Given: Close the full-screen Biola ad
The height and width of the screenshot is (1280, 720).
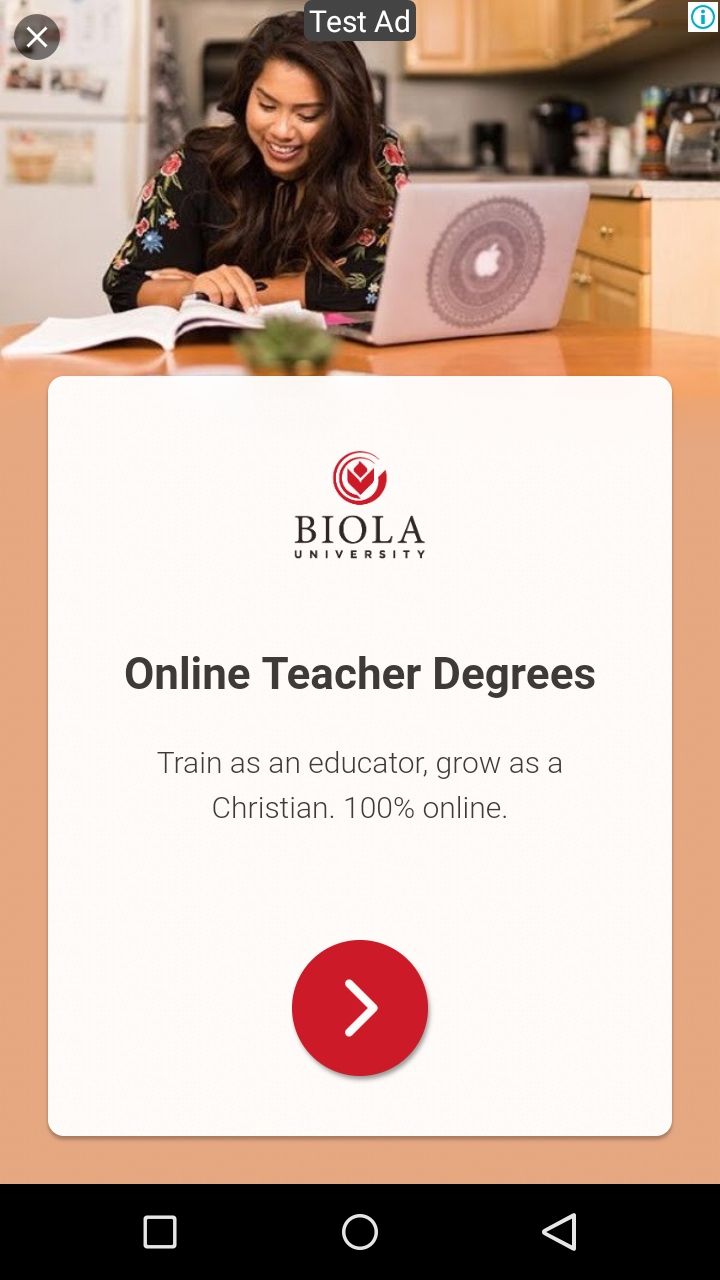Looking at the screenshot, I should (x=37, y=38).
